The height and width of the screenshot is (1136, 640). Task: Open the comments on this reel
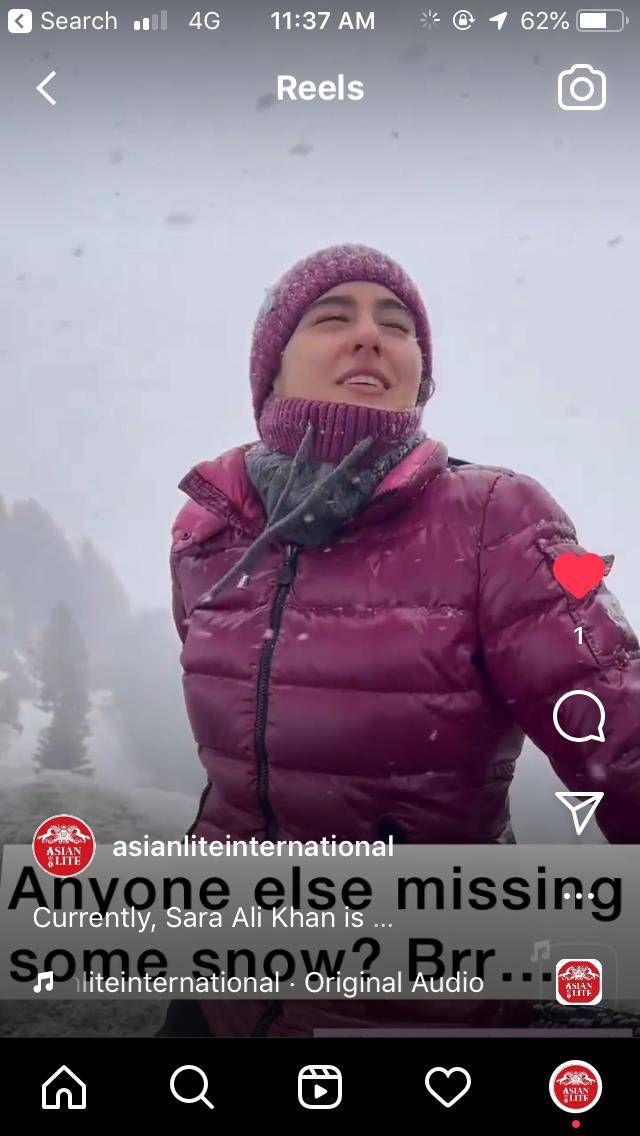pos(579,715)
